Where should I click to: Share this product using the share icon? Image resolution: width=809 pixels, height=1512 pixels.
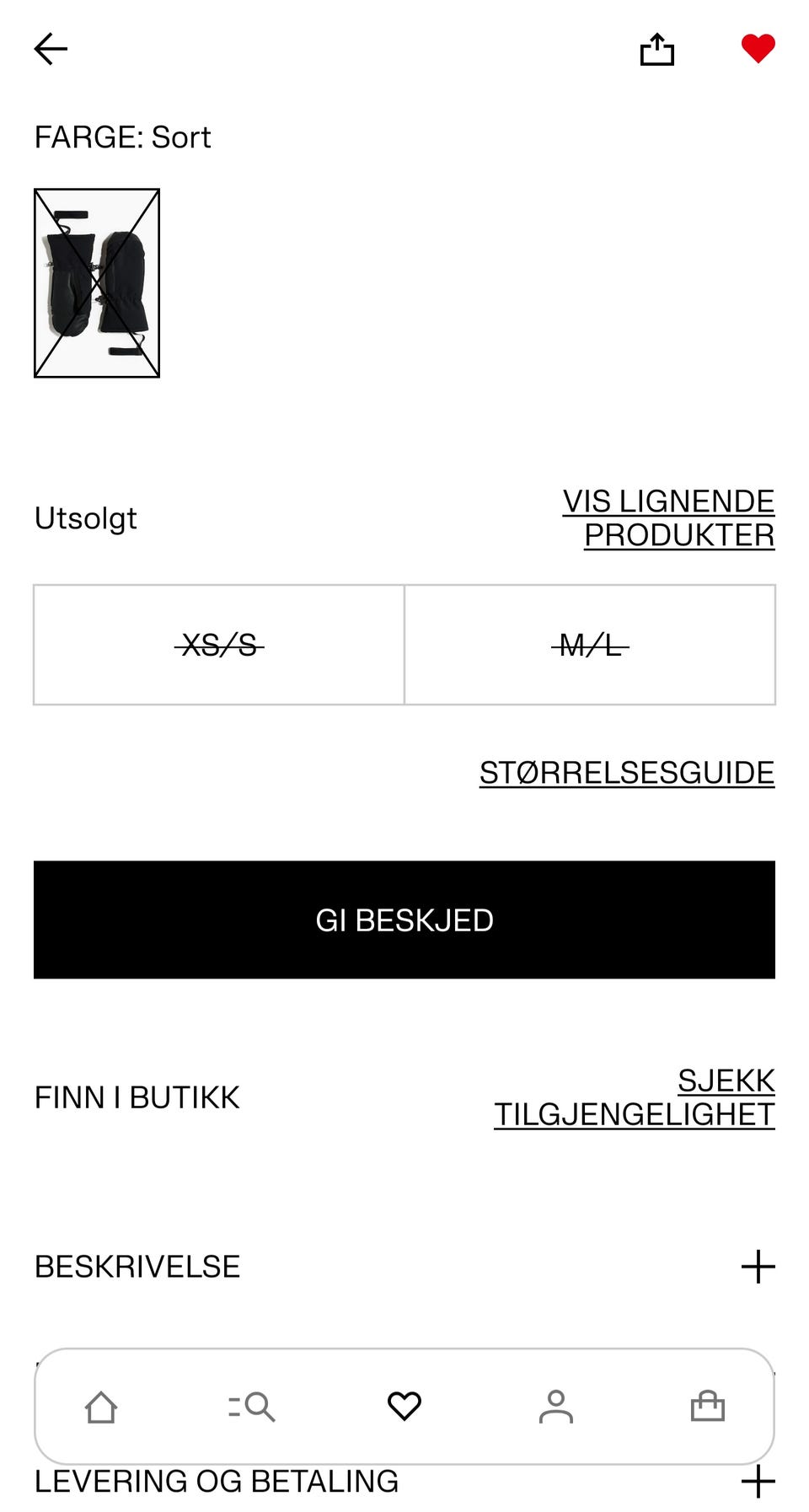point(657,50)
